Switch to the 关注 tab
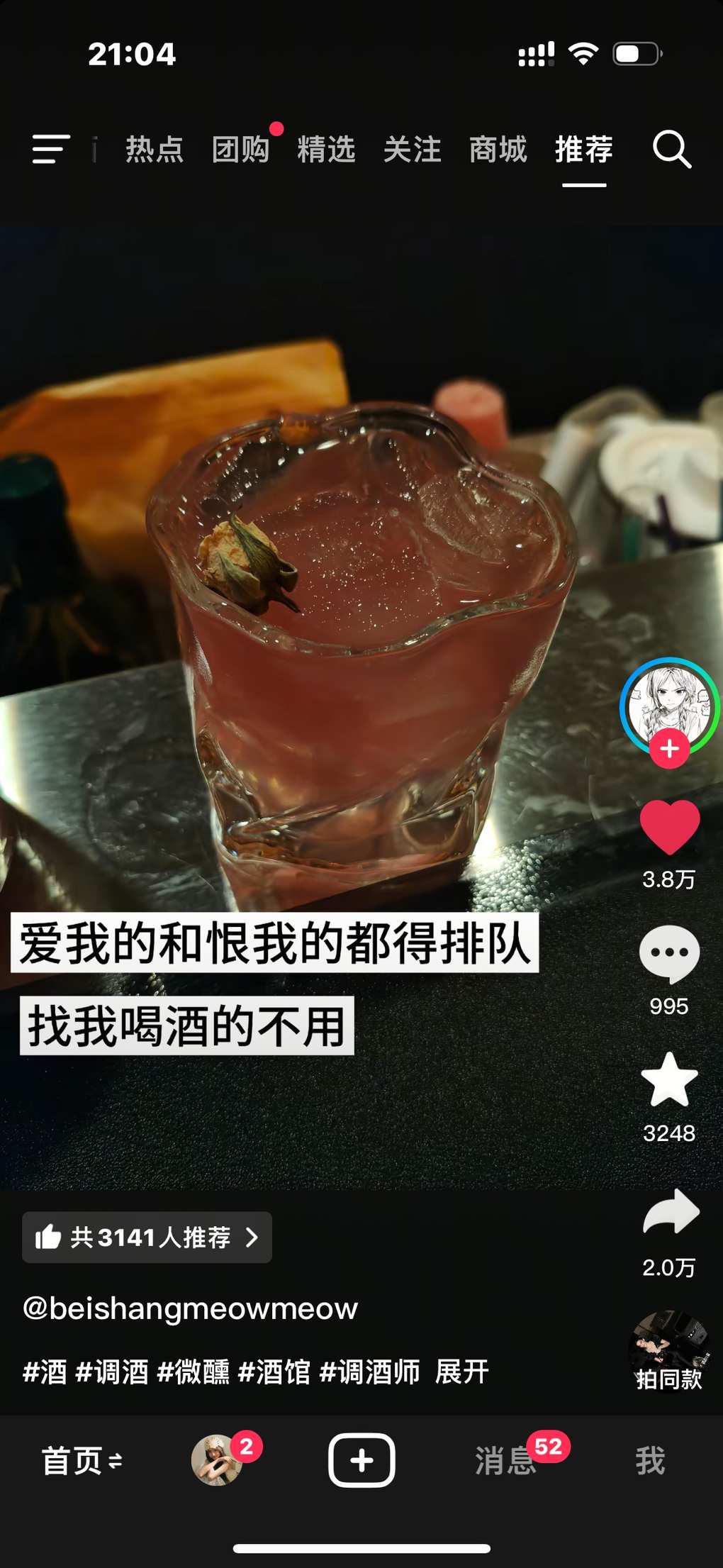 point(413,150)
